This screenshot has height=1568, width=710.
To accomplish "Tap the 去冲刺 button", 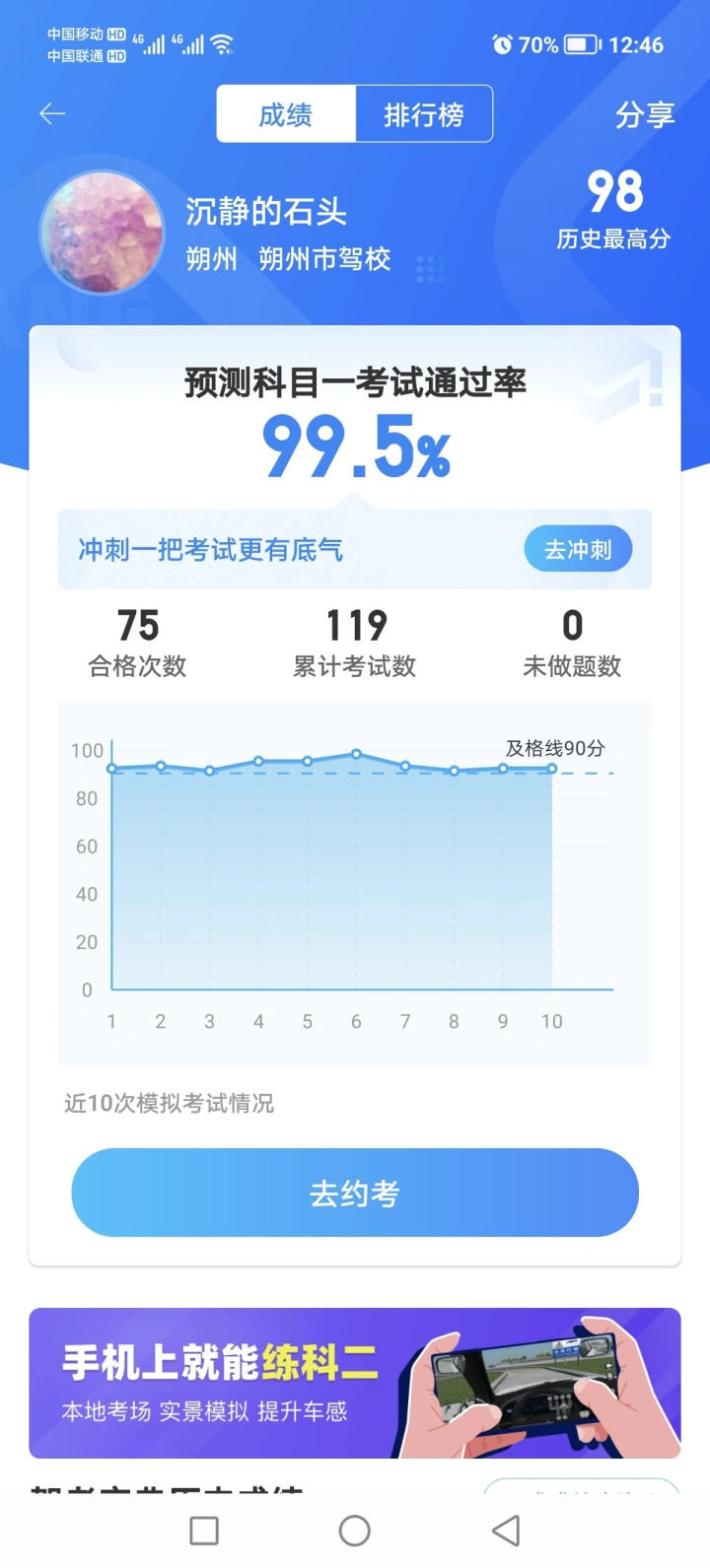I will coord(578,549).
